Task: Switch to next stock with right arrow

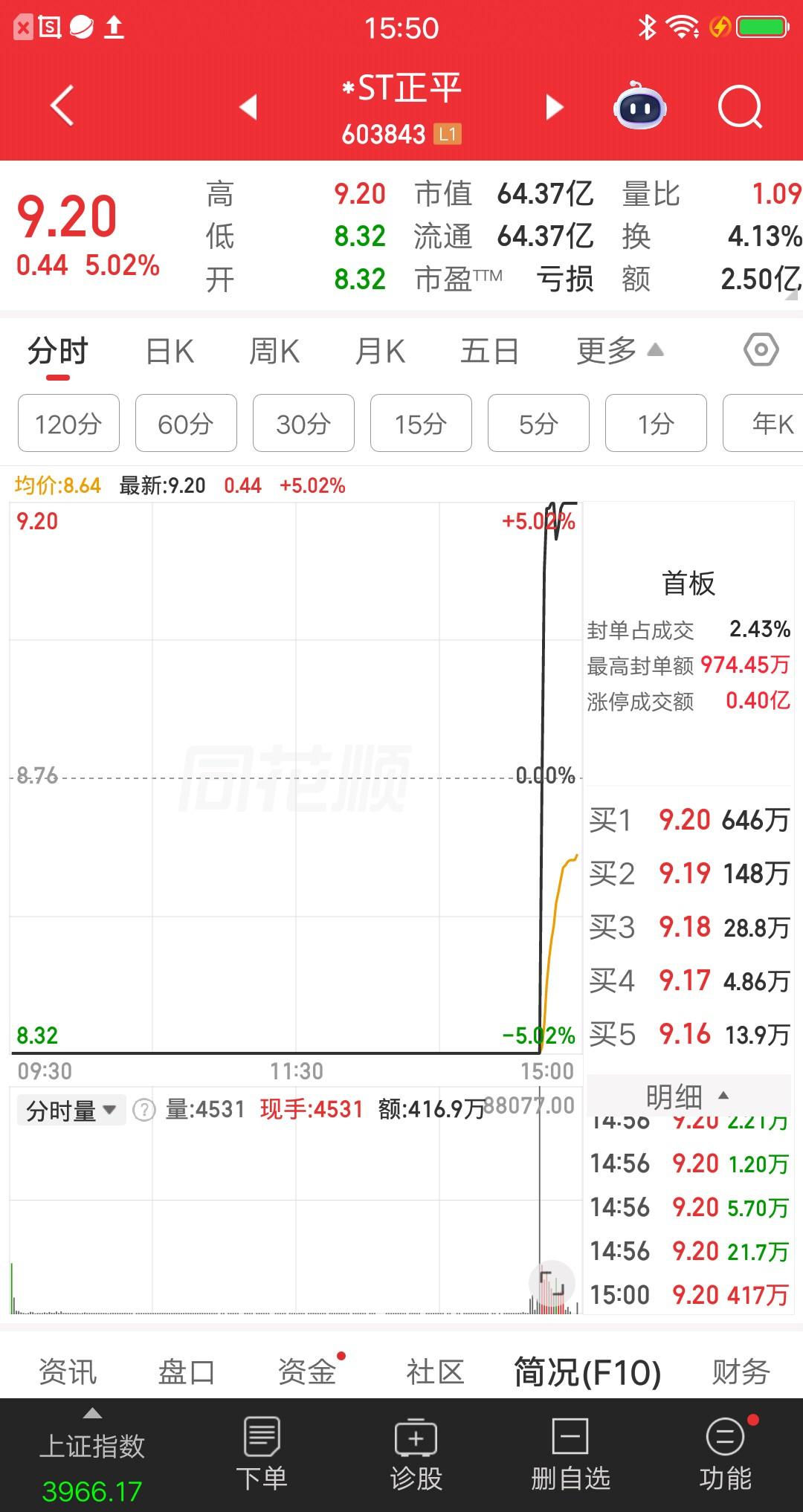Action: click(553, 107)
